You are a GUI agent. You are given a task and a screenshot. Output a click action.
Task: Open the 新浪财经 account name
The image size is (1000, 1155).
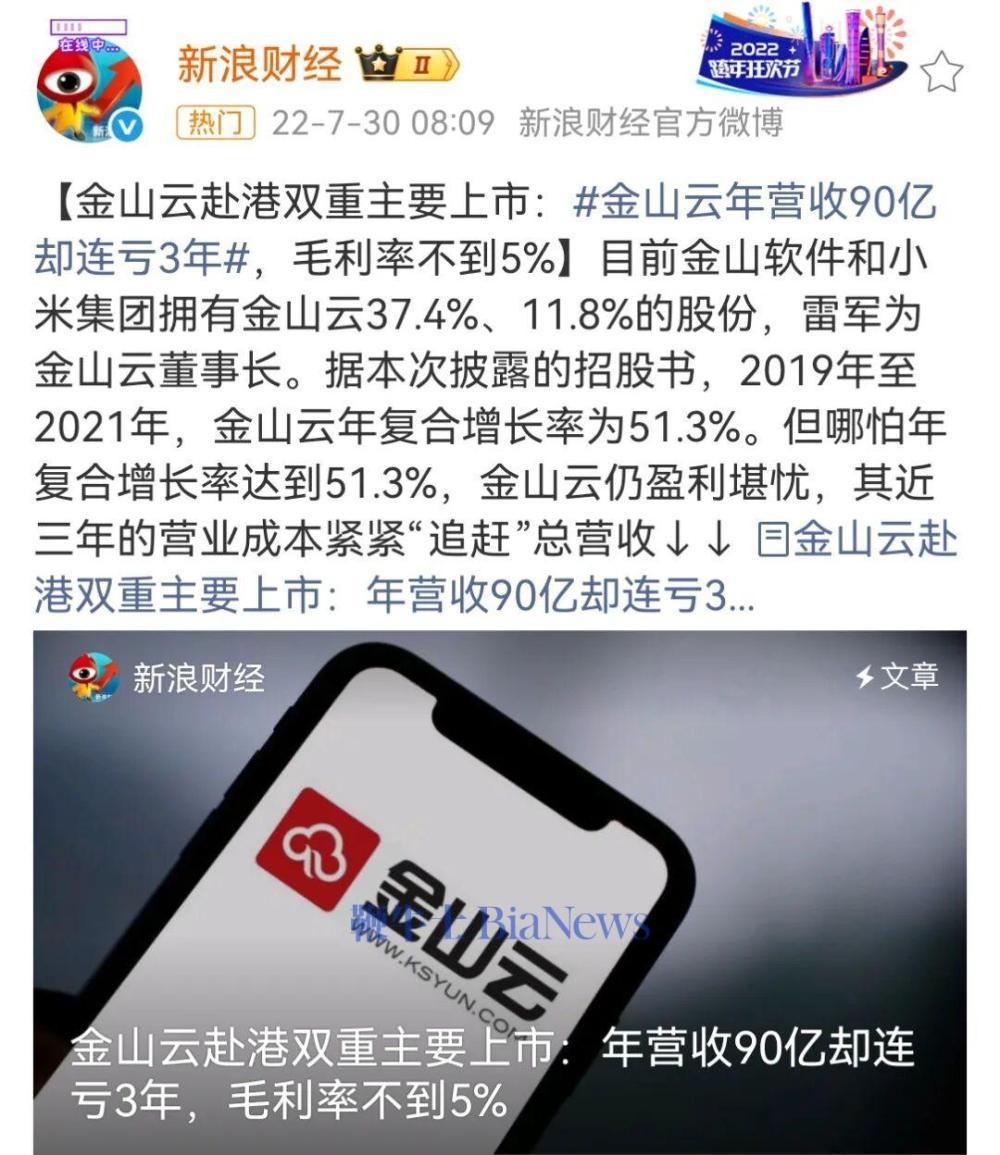pos(259,65)
